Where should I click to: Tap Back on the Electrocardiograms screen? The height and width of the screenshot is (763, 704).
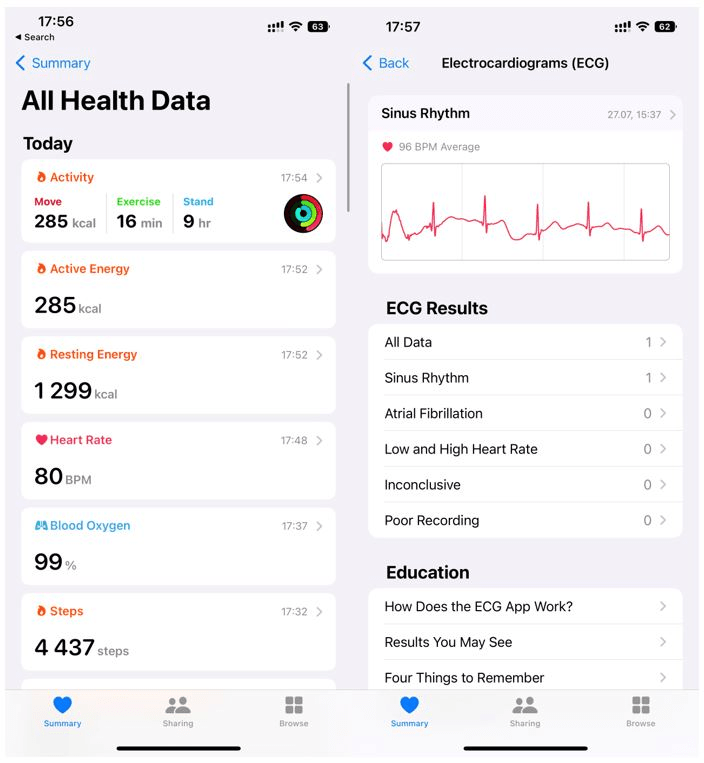click(x=386, y=63)
